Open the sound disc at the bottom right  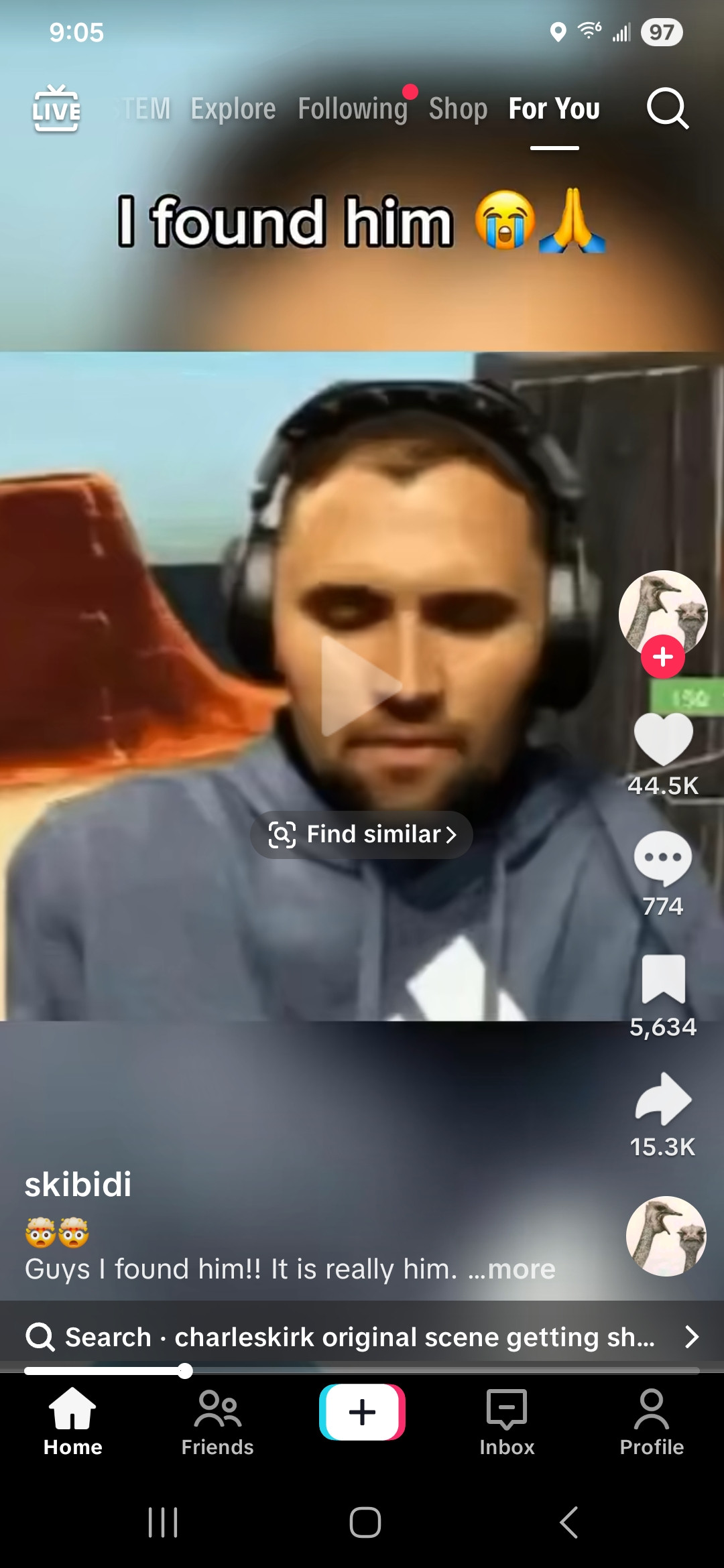click(x=666, y=1236)
